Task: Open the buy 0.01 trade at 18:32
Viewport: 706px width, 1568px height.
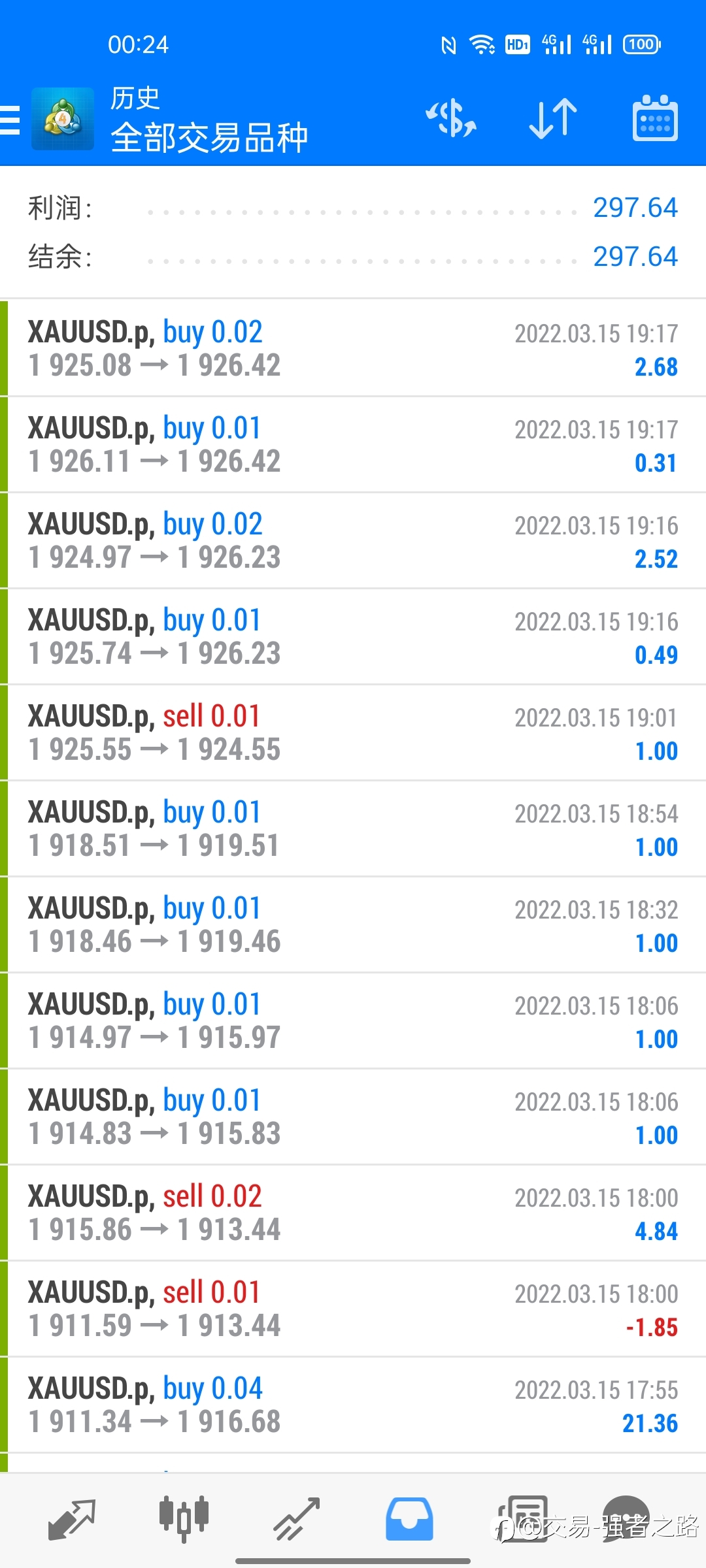Action: [353, 924]
